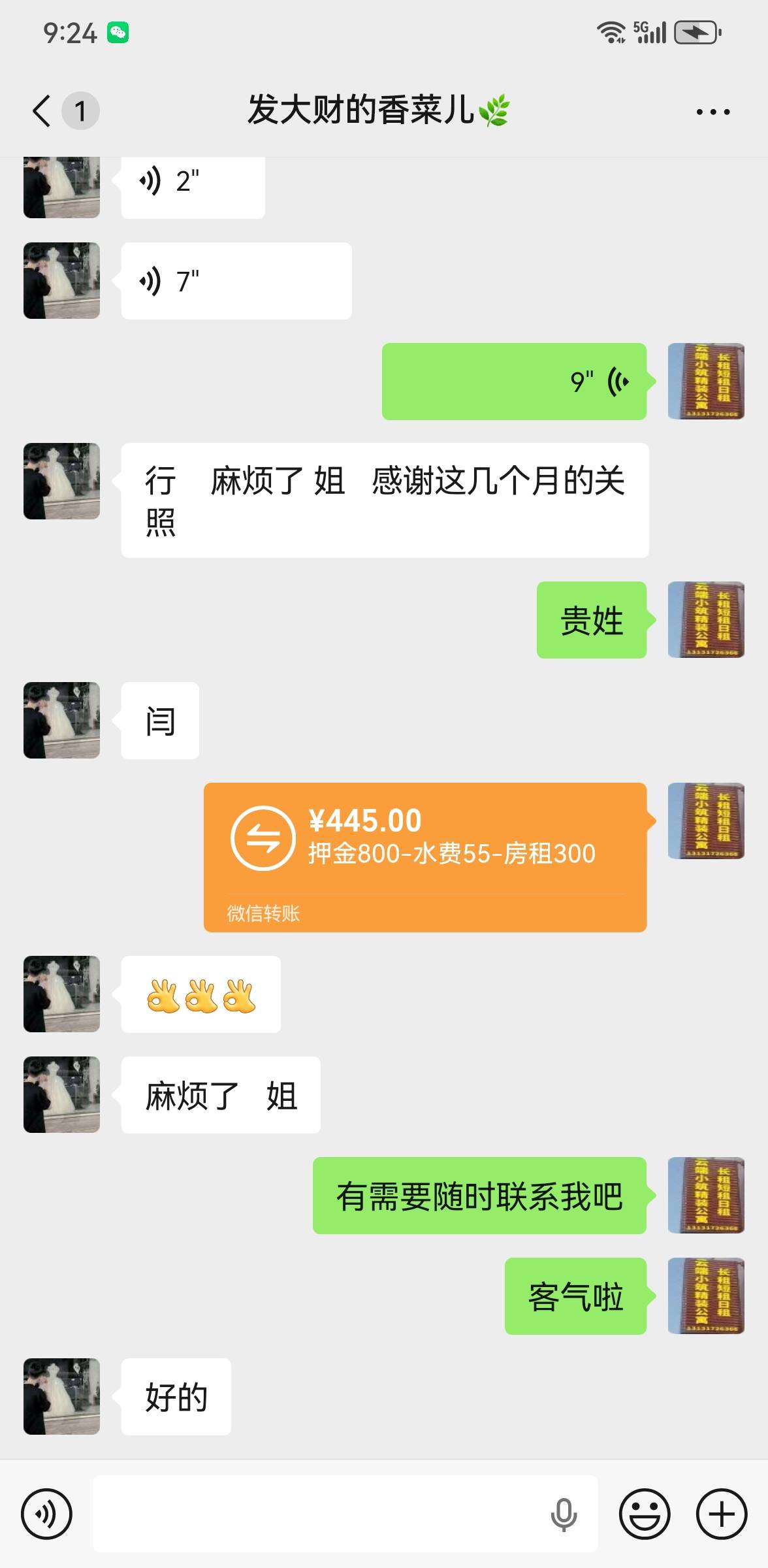The height and width of the screenshot is (1568, 768).
Task: Tap the microphone dictation icon
Action: tap(564, 1514)
